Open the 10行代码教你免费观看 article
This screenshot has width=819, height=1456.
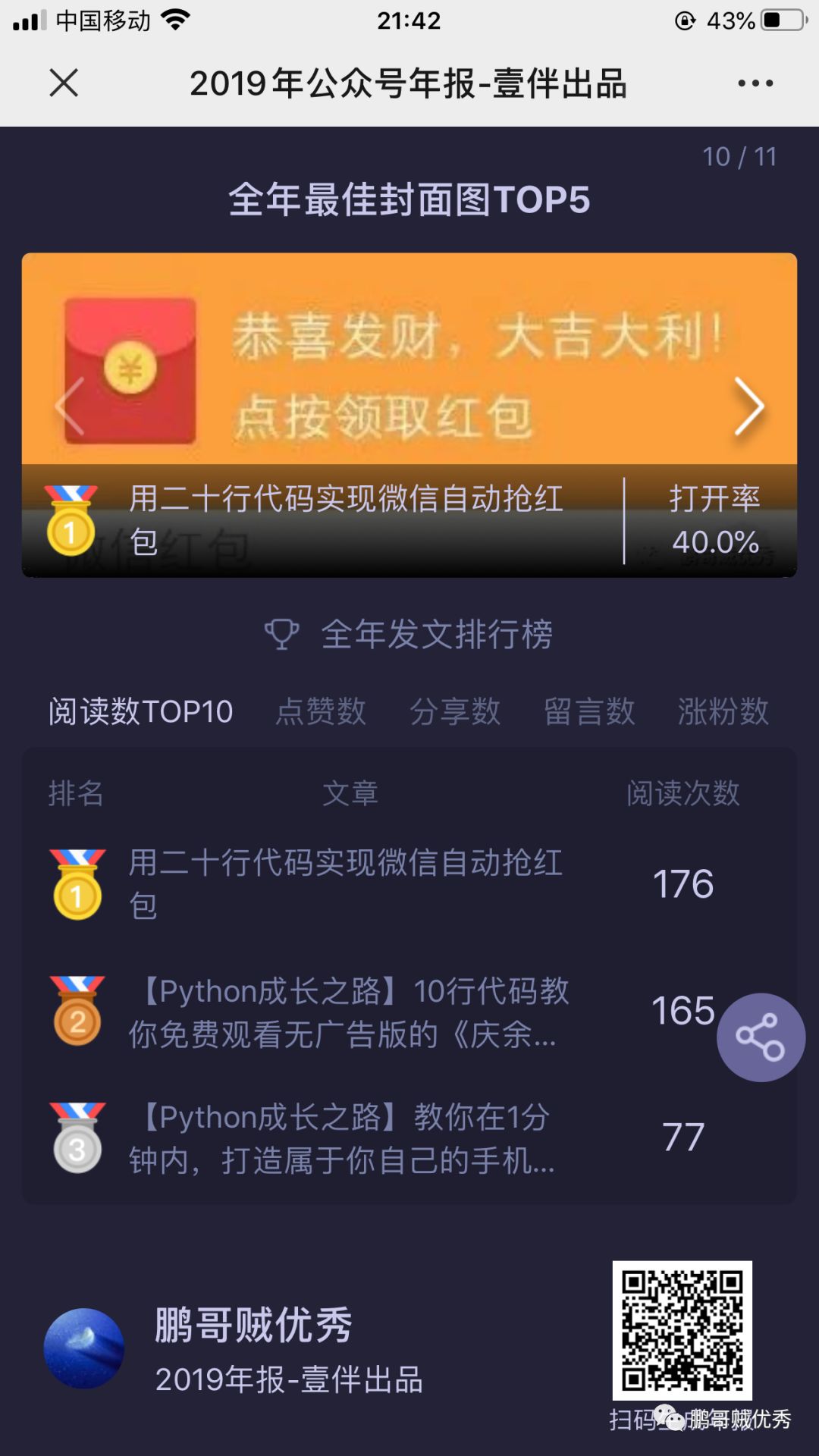tap(349, 1012)
